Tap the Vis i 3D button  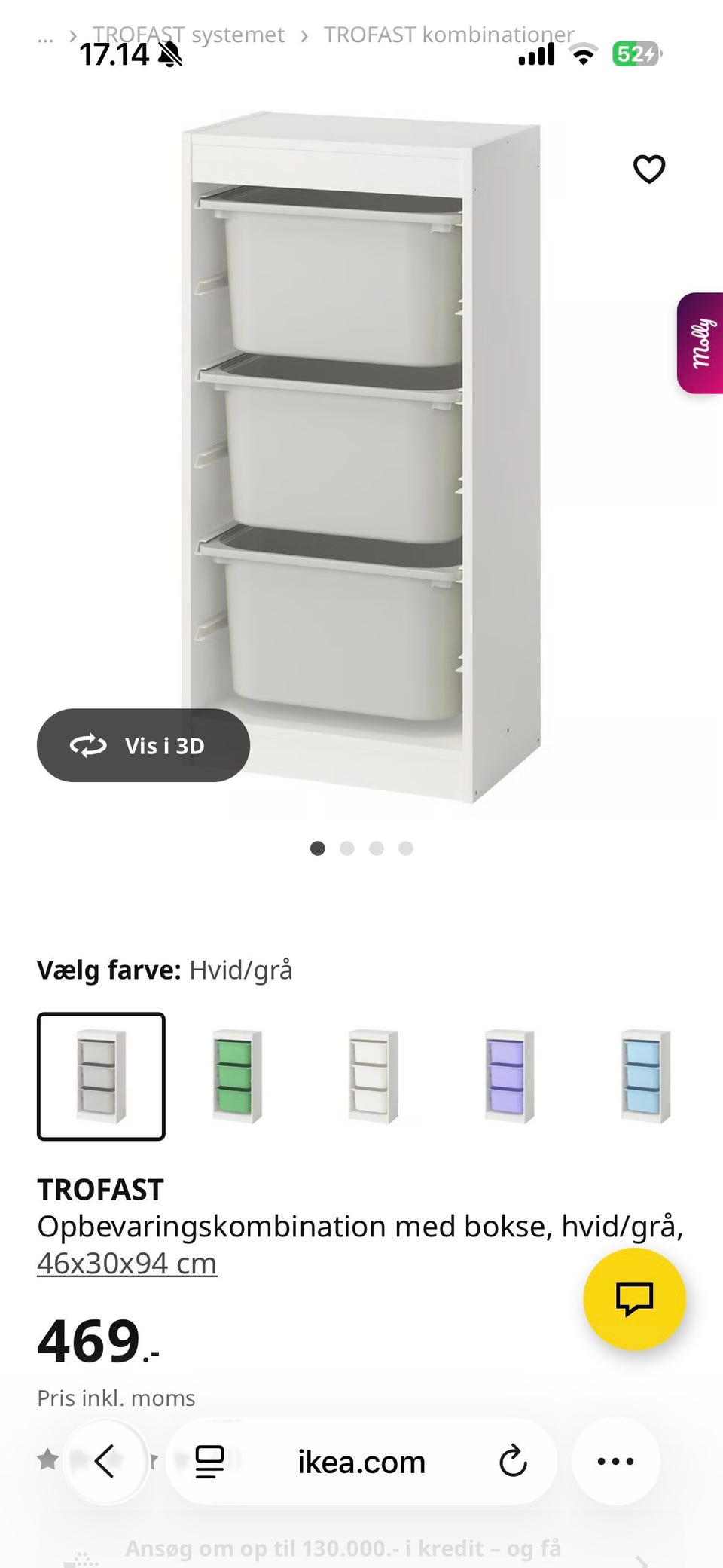coord(143,745)
